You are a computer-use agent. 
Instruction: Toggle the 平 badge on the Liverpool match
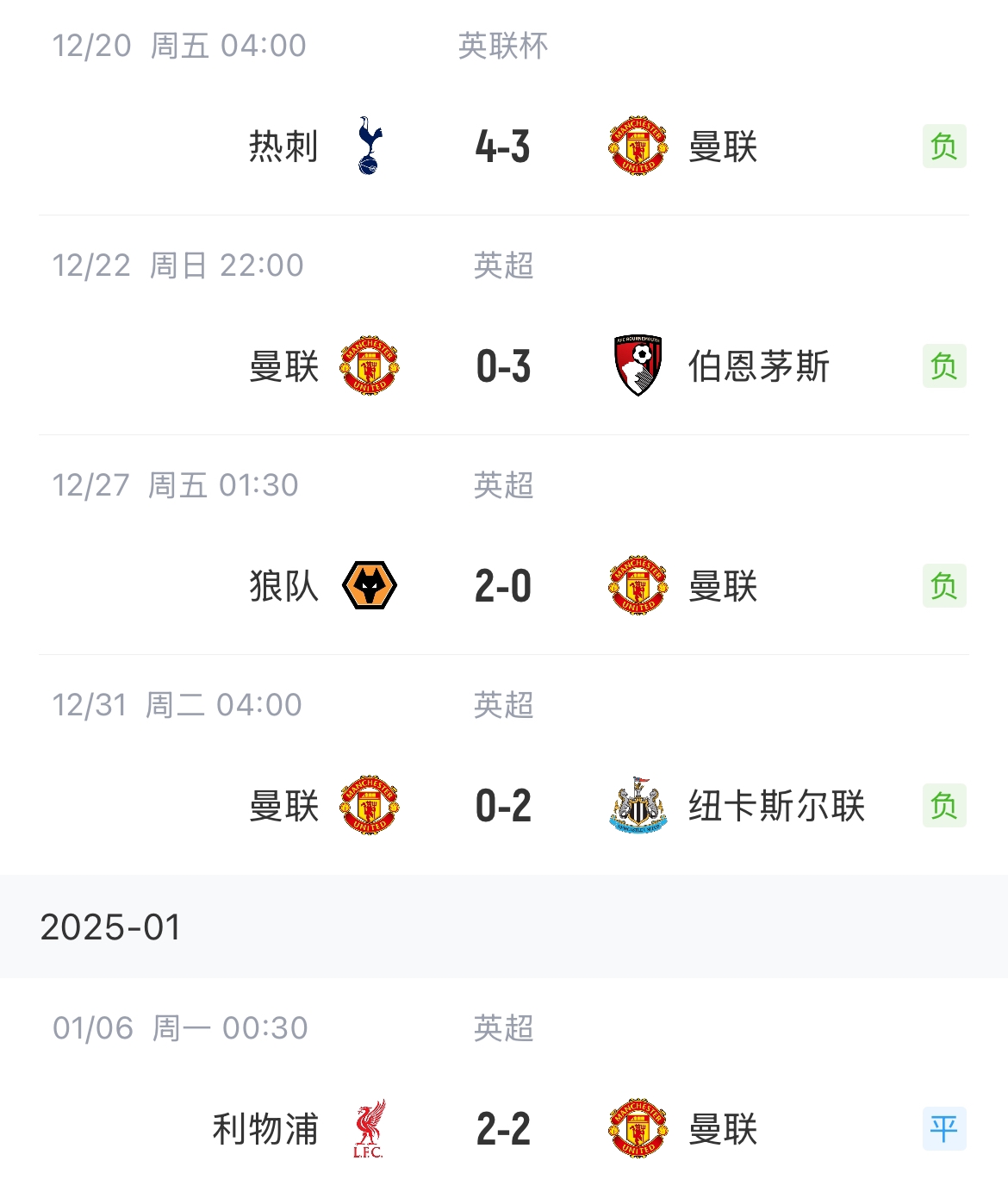click(945, 1127)
